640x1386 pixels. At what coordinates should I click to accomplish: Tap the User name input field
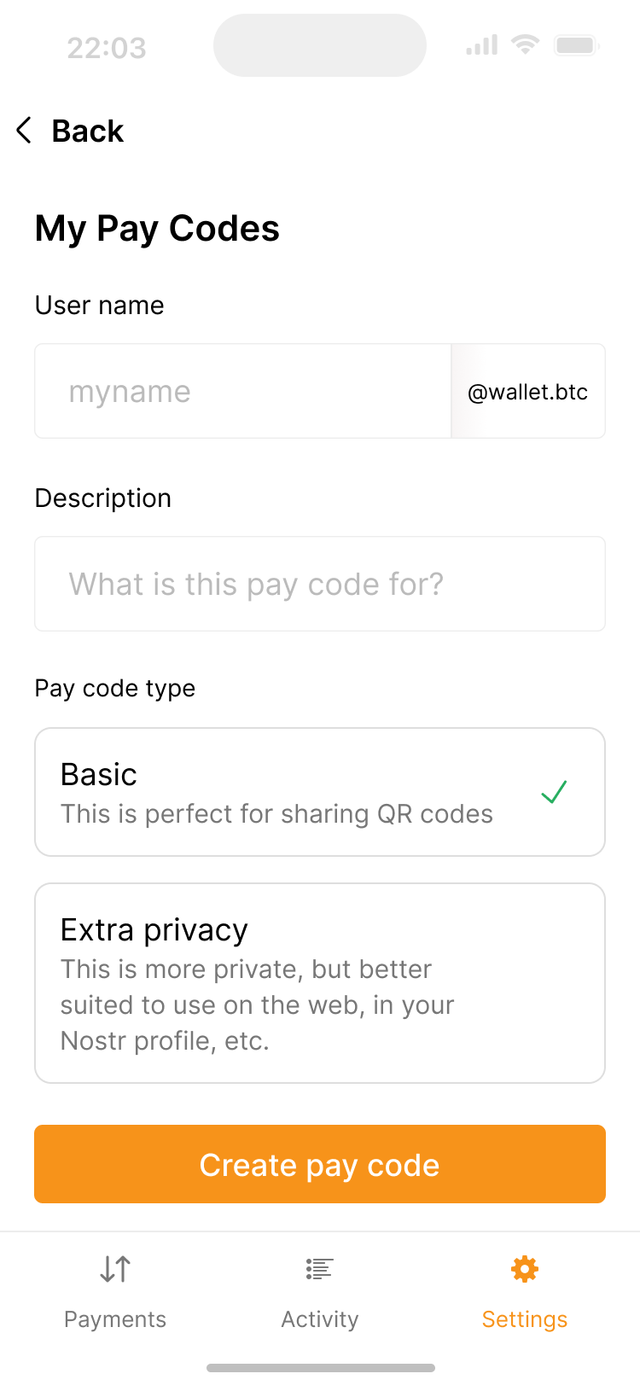coord(243,391)
